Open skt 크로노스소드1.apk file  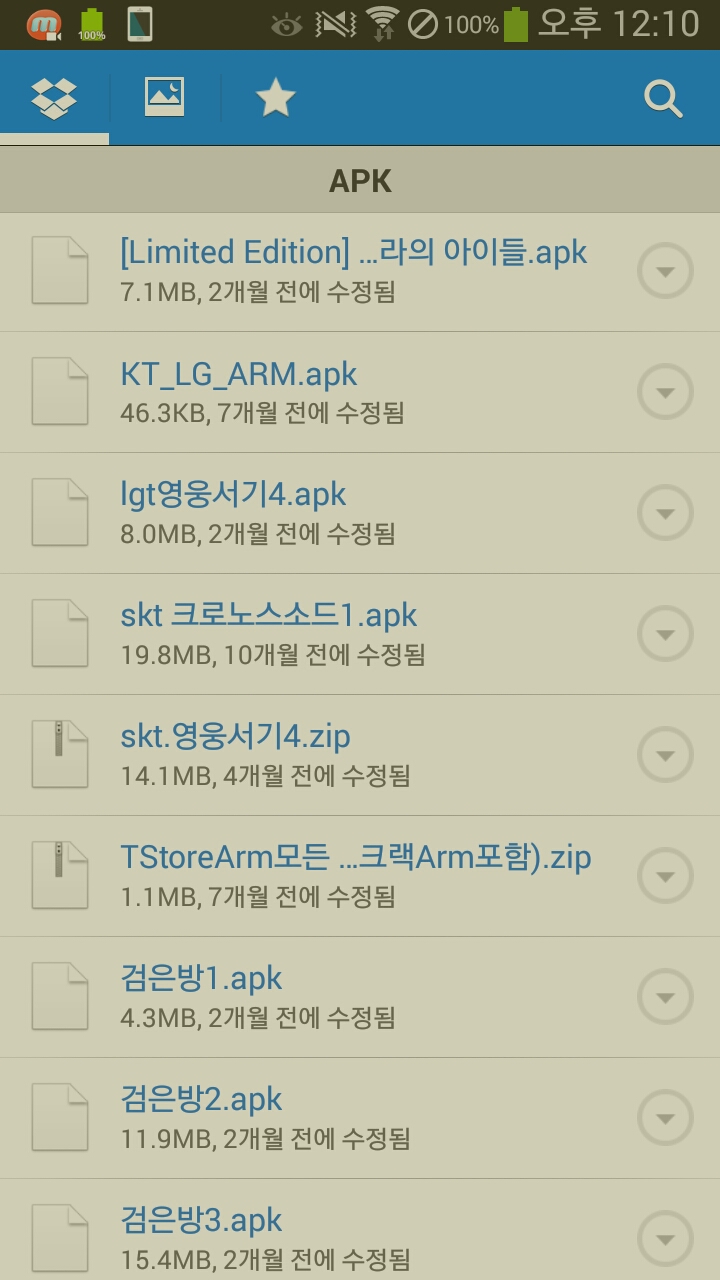pyautogui.click(x=269, y=616)
